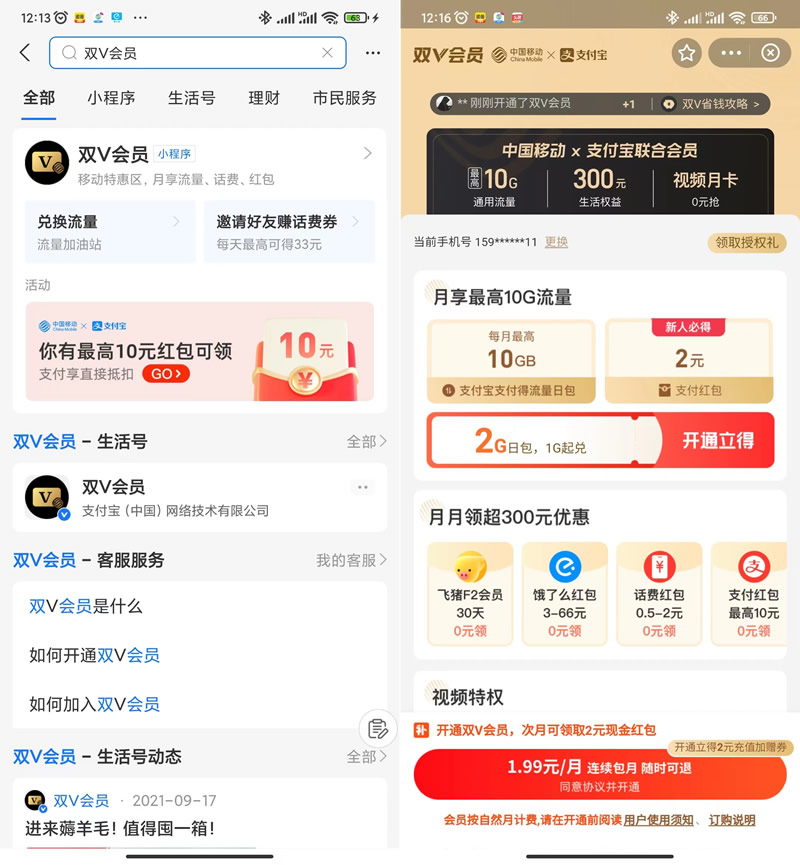Image resolution: width=800 pixels, height=865 pixels.
Task: Clear the 双V会员 search text
Action: point(327,53)
